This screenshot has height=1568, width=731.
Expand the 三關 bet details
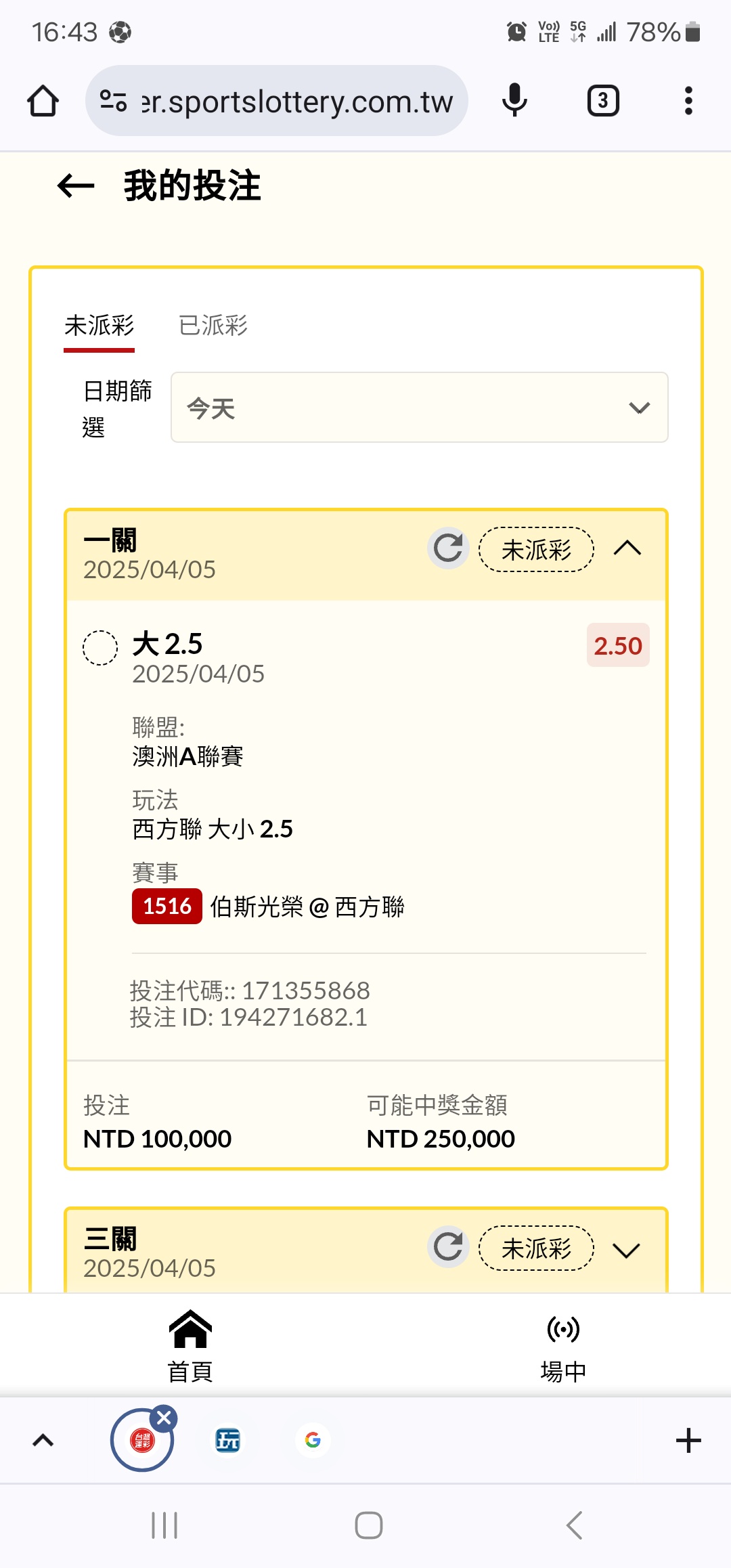(627, 1250)
